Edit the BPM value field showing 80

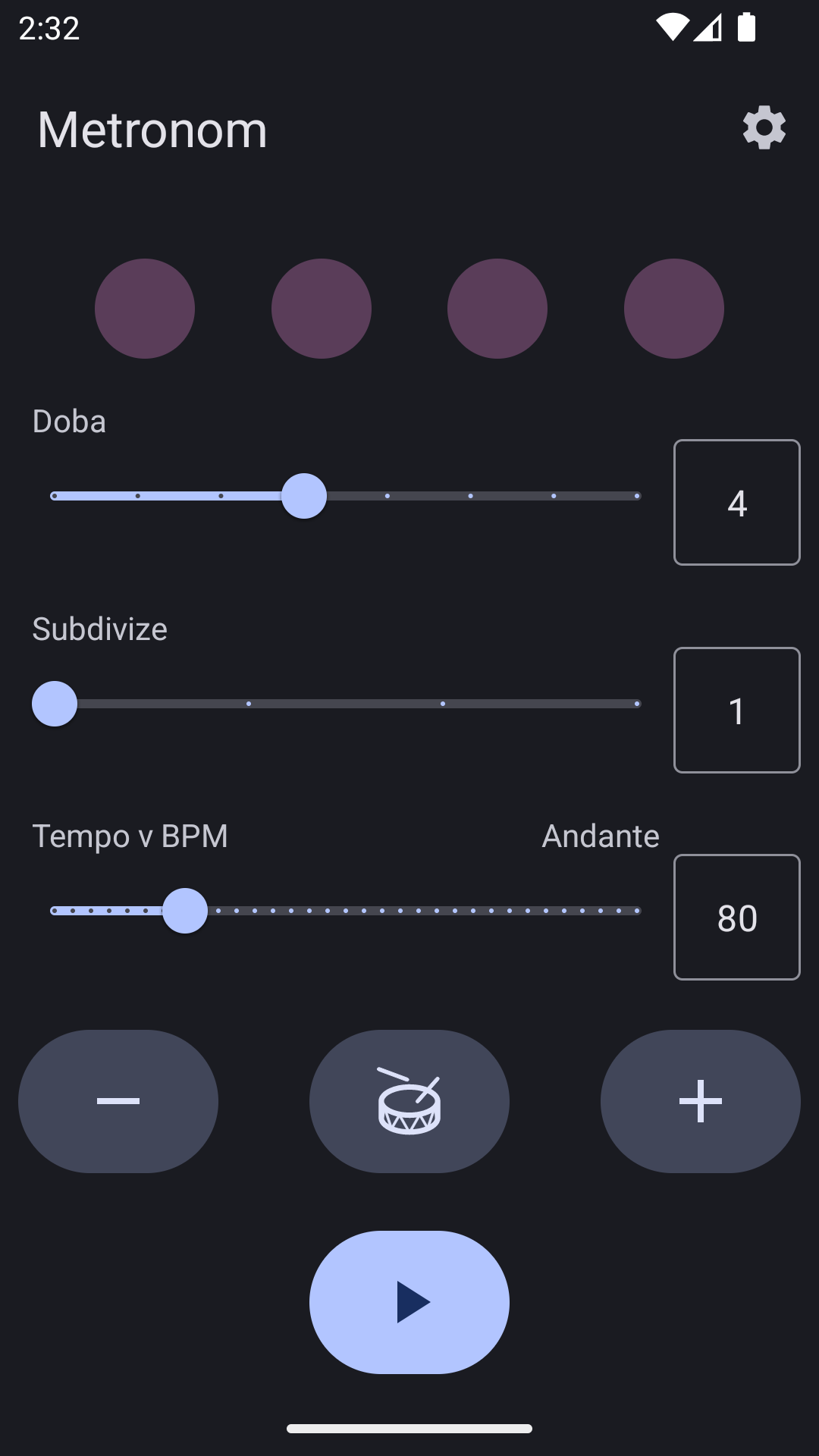(x=736, y=917)
